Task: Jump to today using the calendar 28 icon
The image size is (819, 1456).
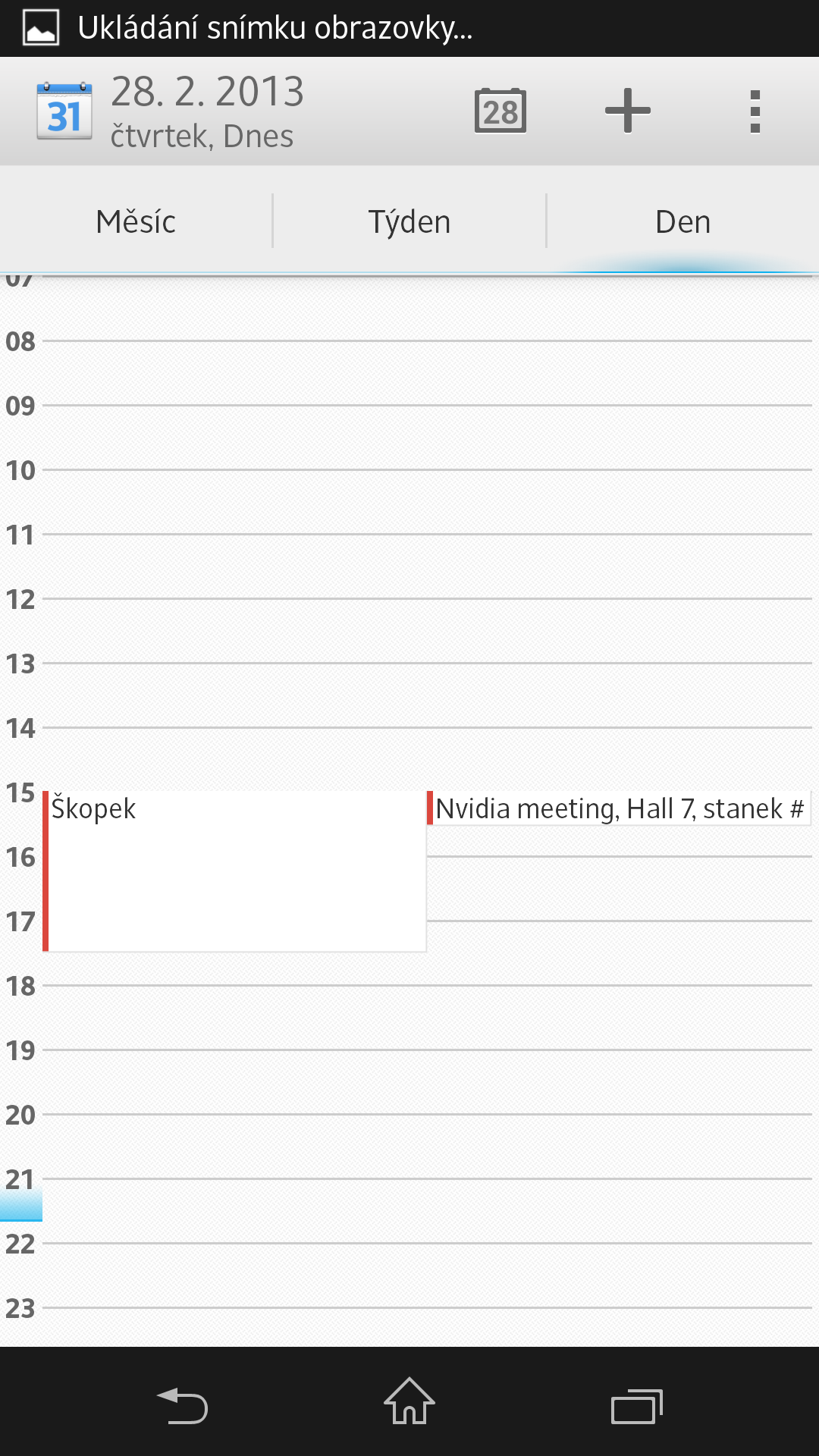Action: (500, 111)
